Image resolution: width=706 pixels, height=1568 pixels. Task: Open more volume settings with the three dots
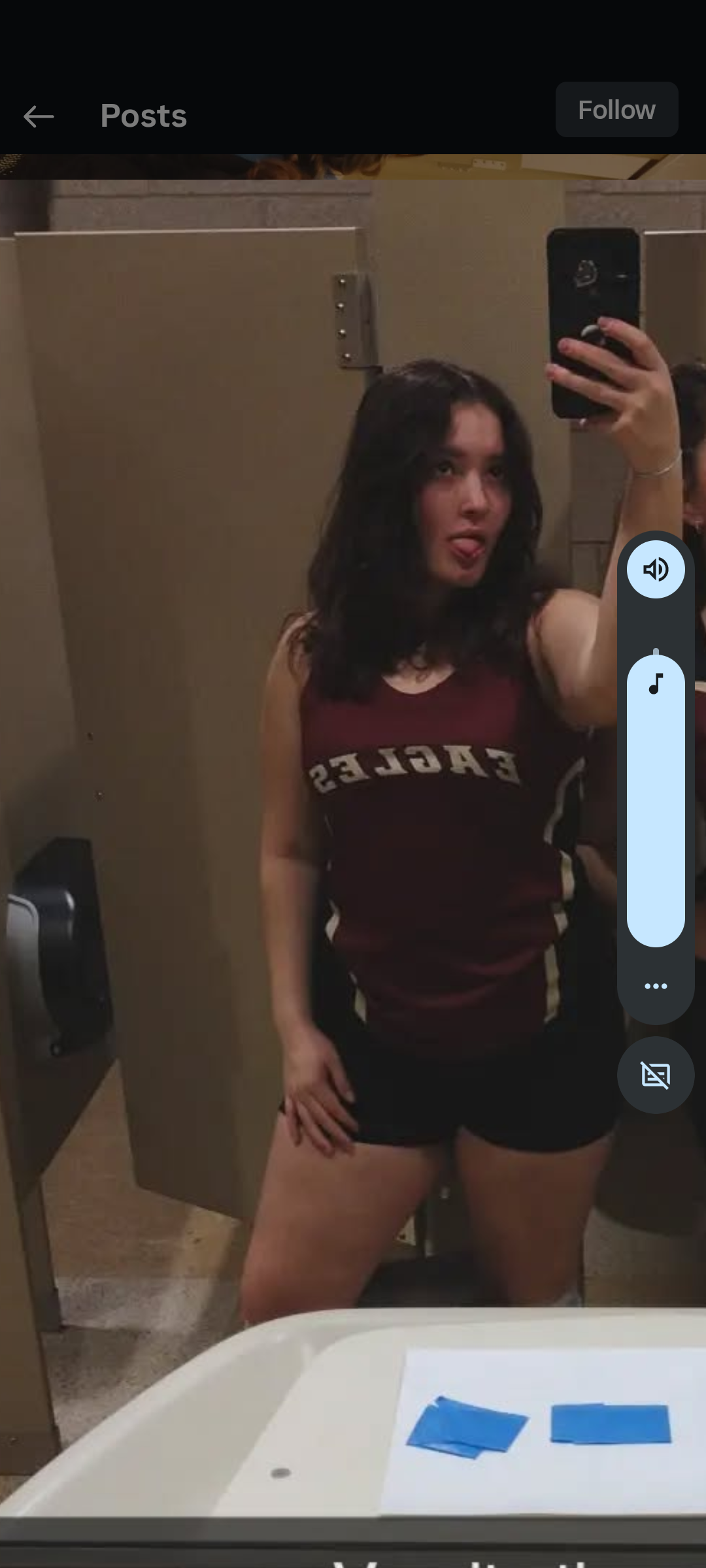click(656, 987)
